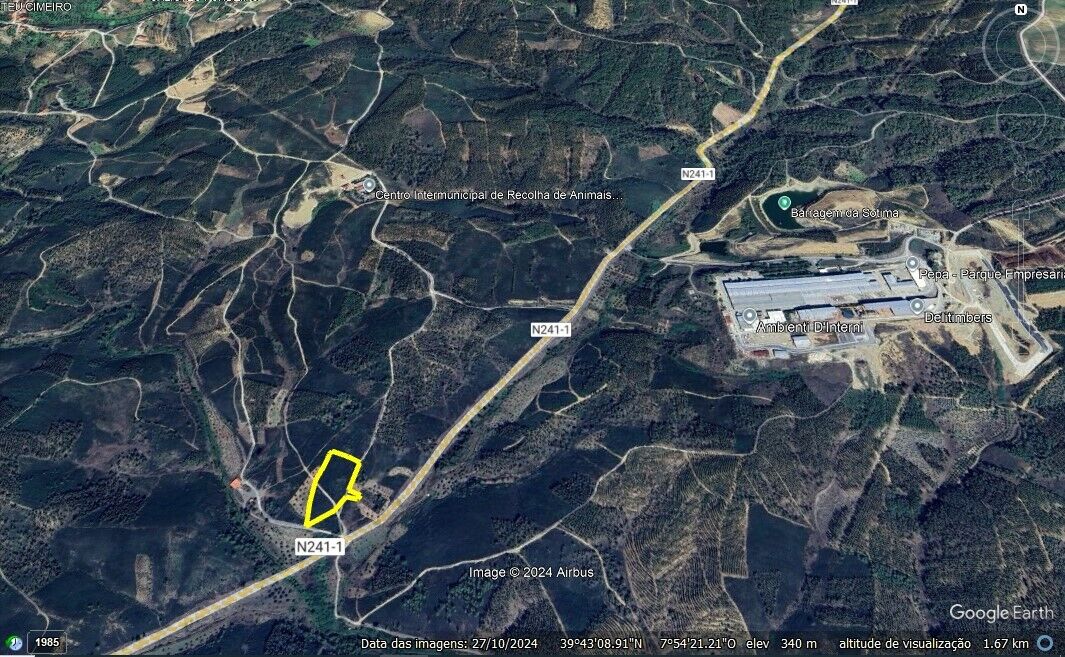Open the Delitimbers place marker
The height and width of the screenshot is (657, 1065).
pyautogui.click(x=916, y=304)
